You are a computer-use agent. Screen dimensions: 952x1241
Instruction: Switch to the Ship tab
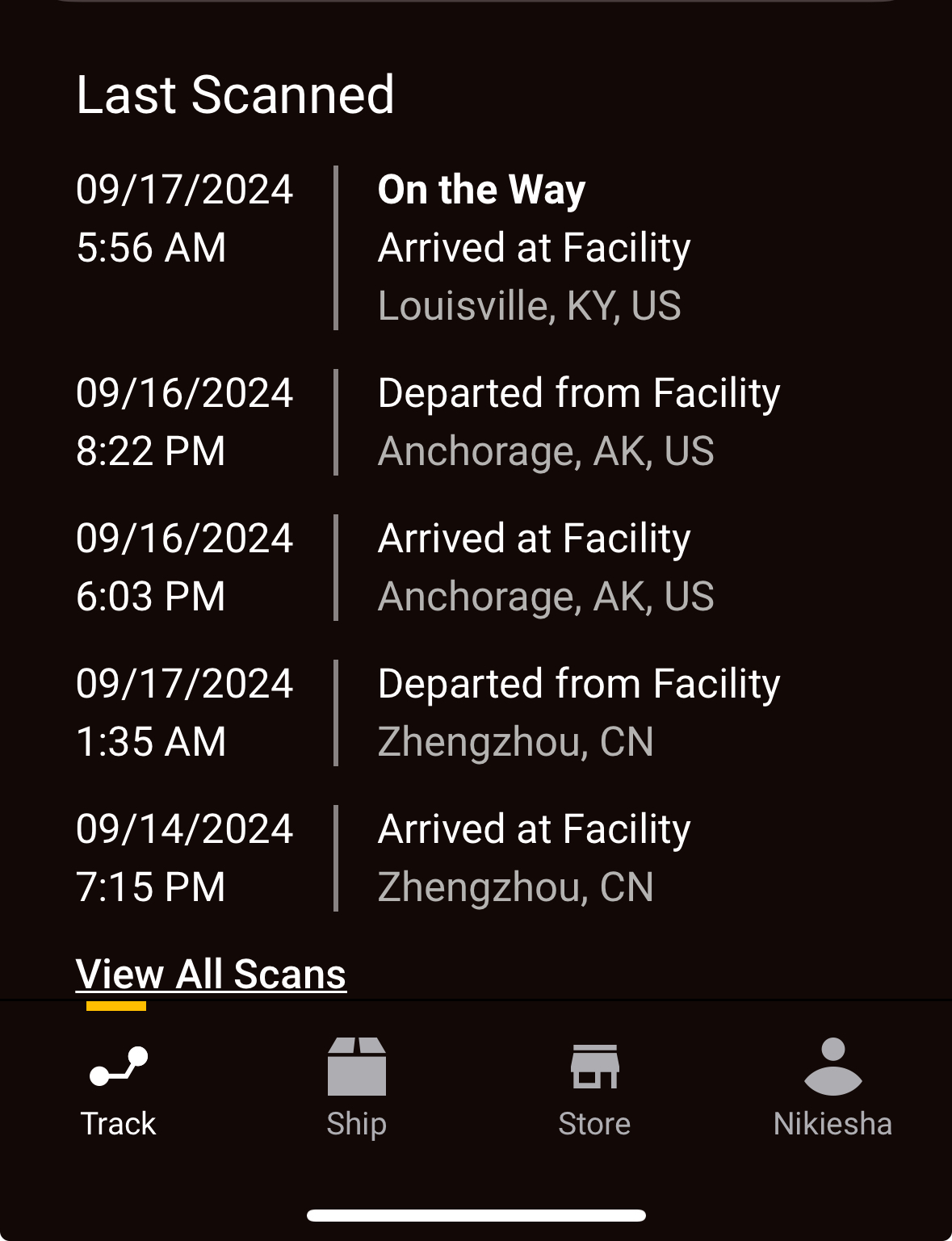click(356, 1088)
